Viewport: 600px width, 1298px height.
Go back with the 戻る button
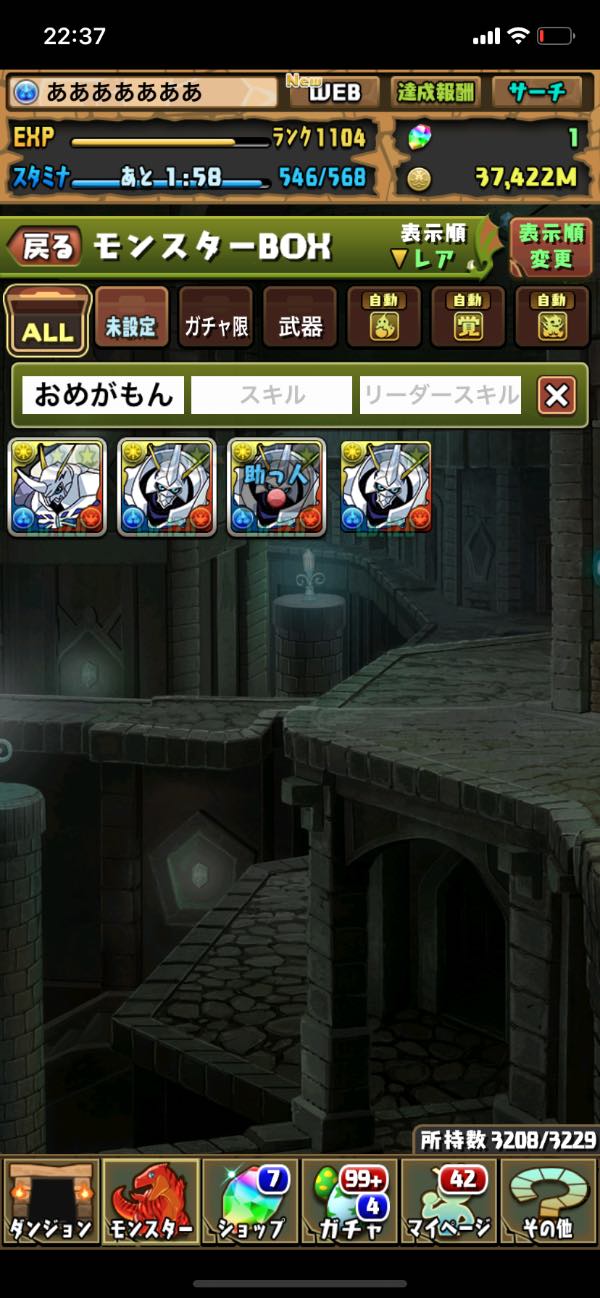coord(44,247)
